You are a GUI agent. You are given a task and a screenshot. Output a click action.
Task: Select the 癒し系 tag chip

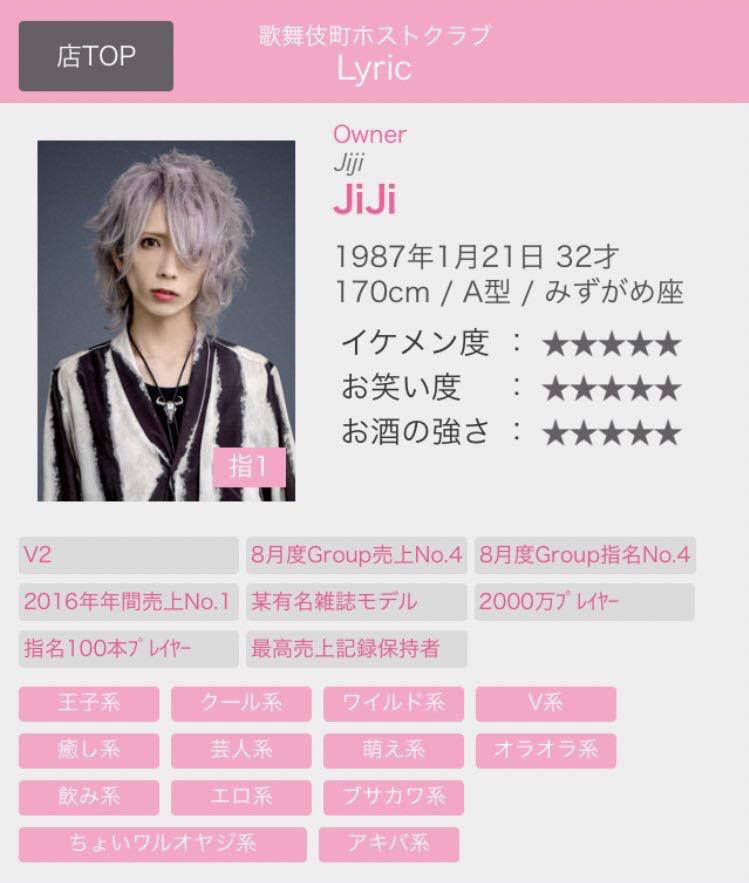click(88, 750)
